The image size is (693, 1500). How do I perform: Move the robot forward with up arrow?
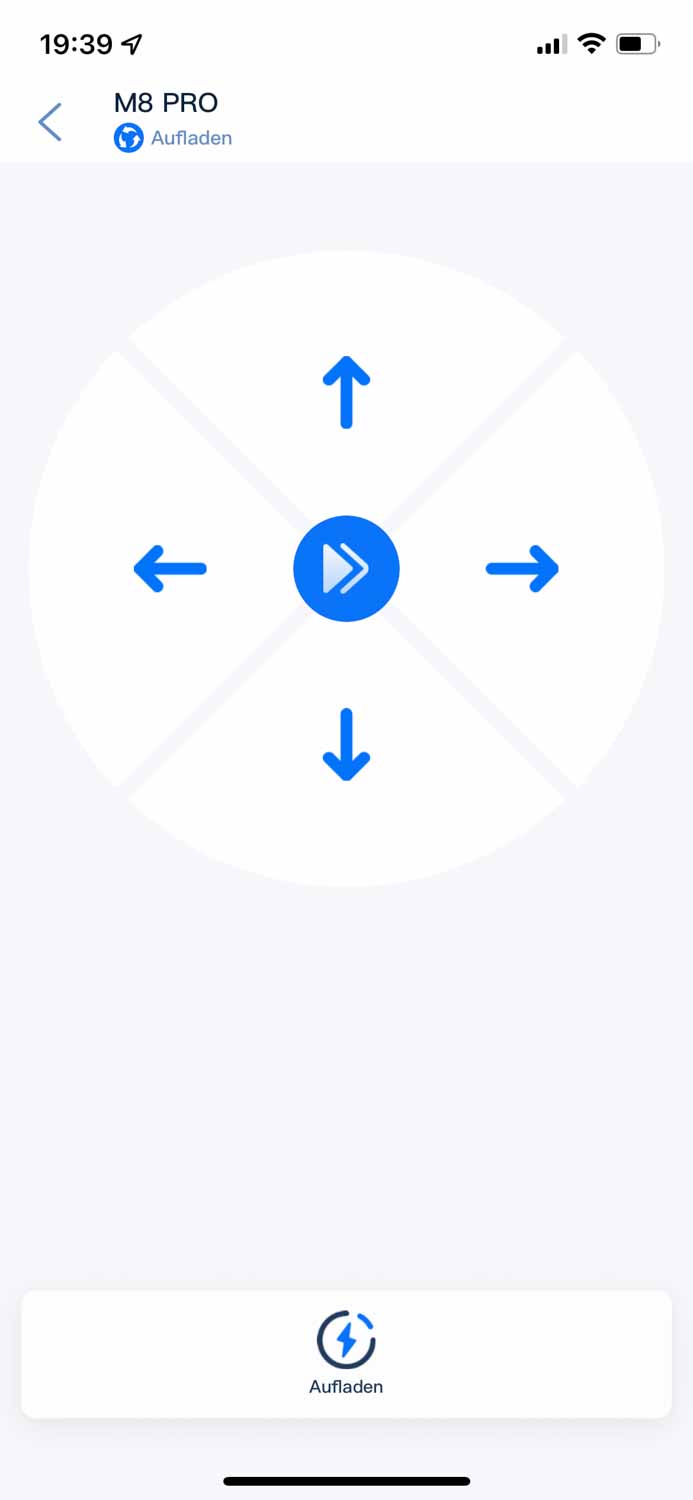click(x=346, y=392)
